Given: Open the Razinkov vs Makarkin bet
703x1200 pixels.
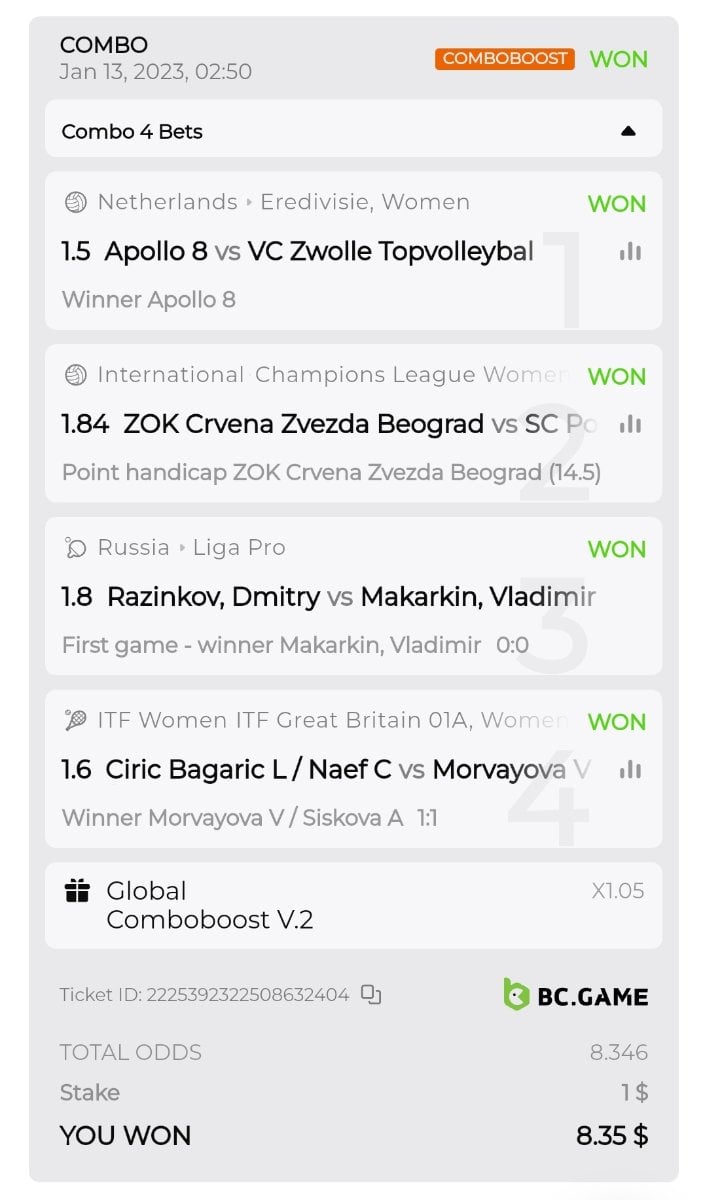Looking at the screenshot, I should point(330,597).
